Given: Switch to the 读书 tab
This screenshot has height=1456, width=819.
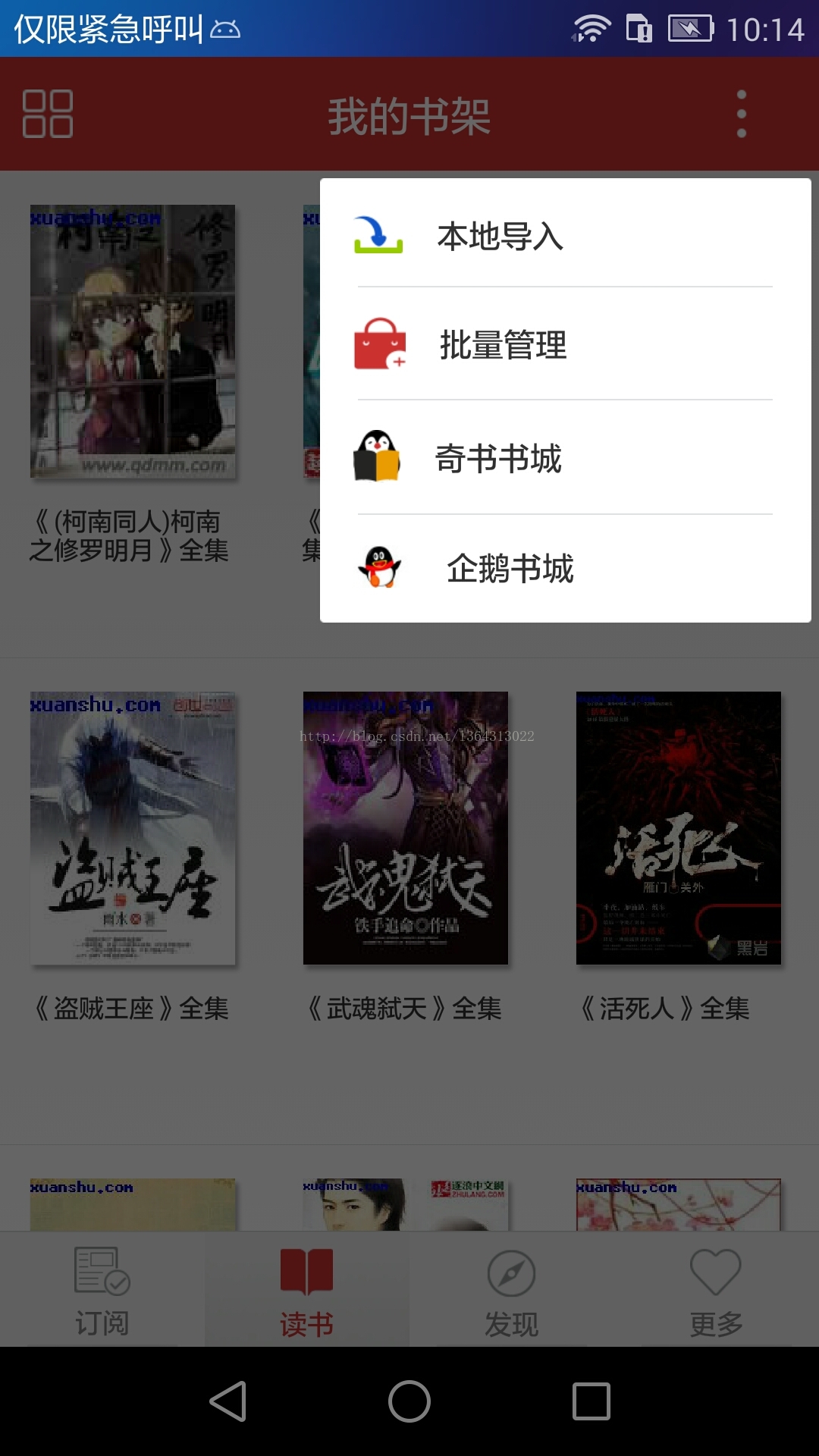Looking at the screenshot, I should click(x=307, y=1291).
